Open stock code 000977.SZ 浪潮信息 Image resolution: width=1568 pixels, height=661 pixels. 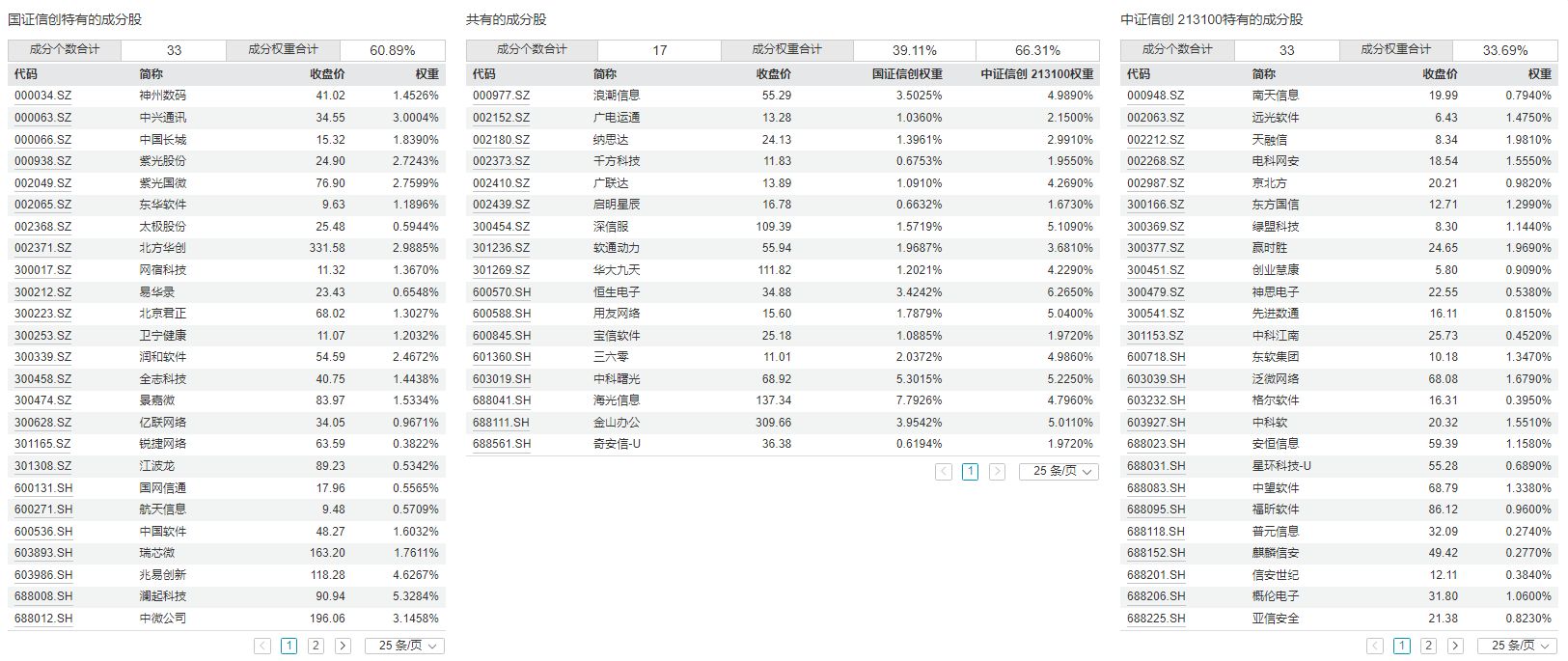pos(501,96)
